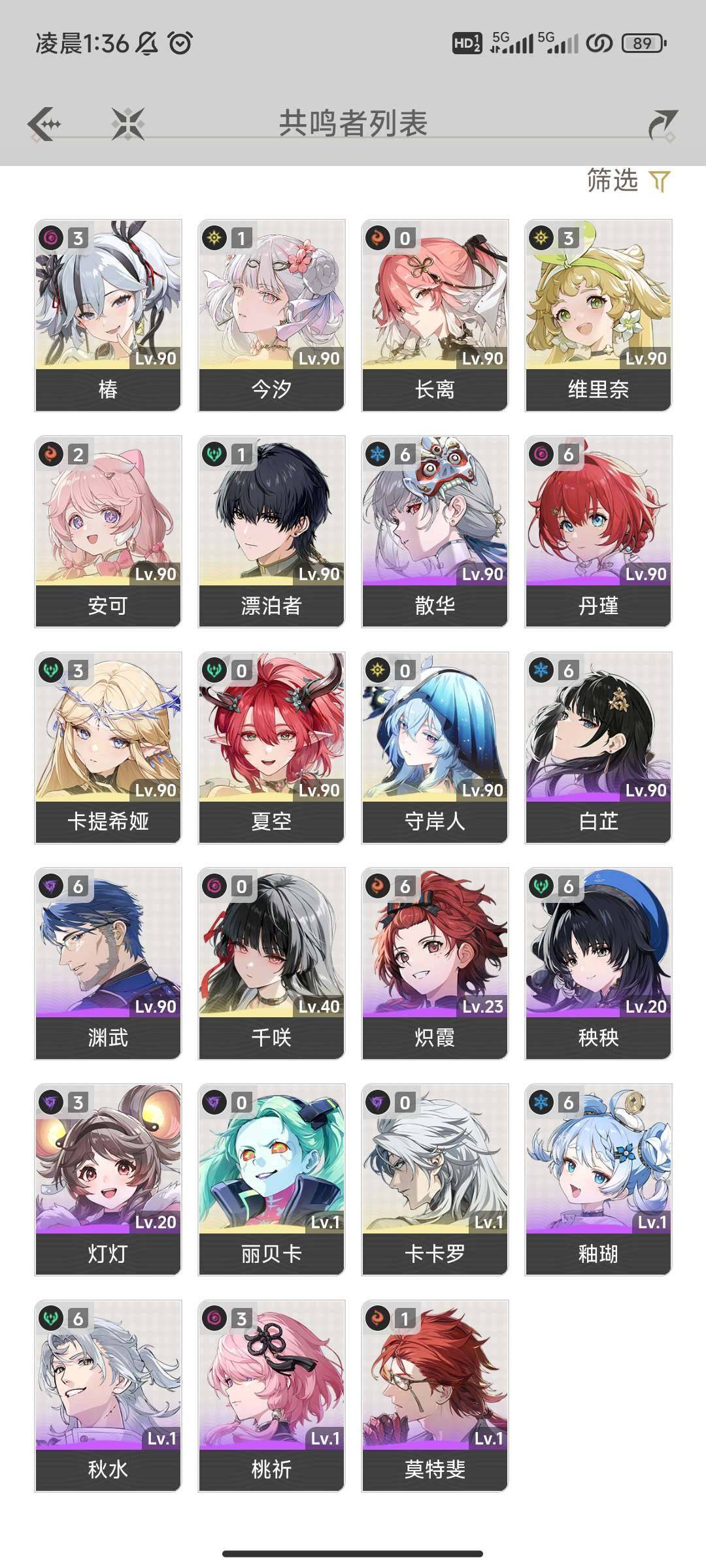This screenshot has width=706, height=1568.
Task: Select 安可 from the list
Action: (x=108, y=532)
